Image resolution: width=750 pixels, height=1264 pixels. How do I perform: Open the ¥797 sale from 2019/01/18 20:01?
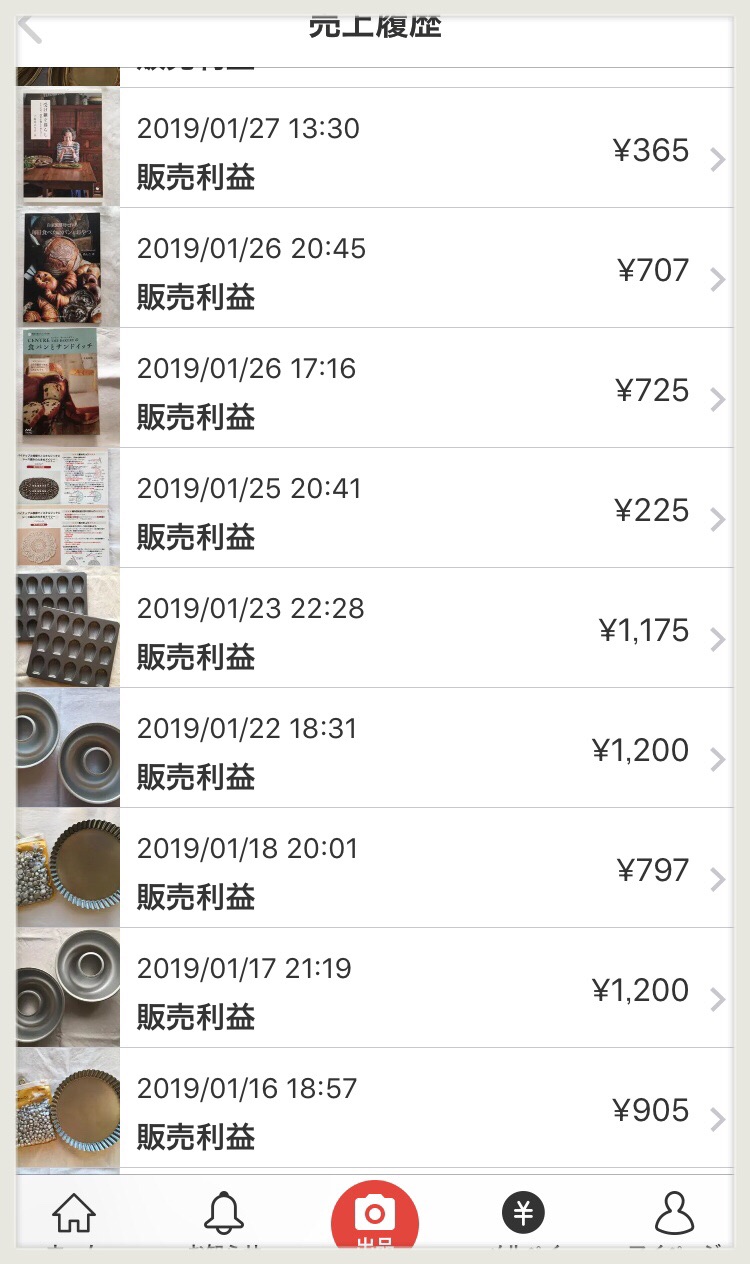[400, 870]
